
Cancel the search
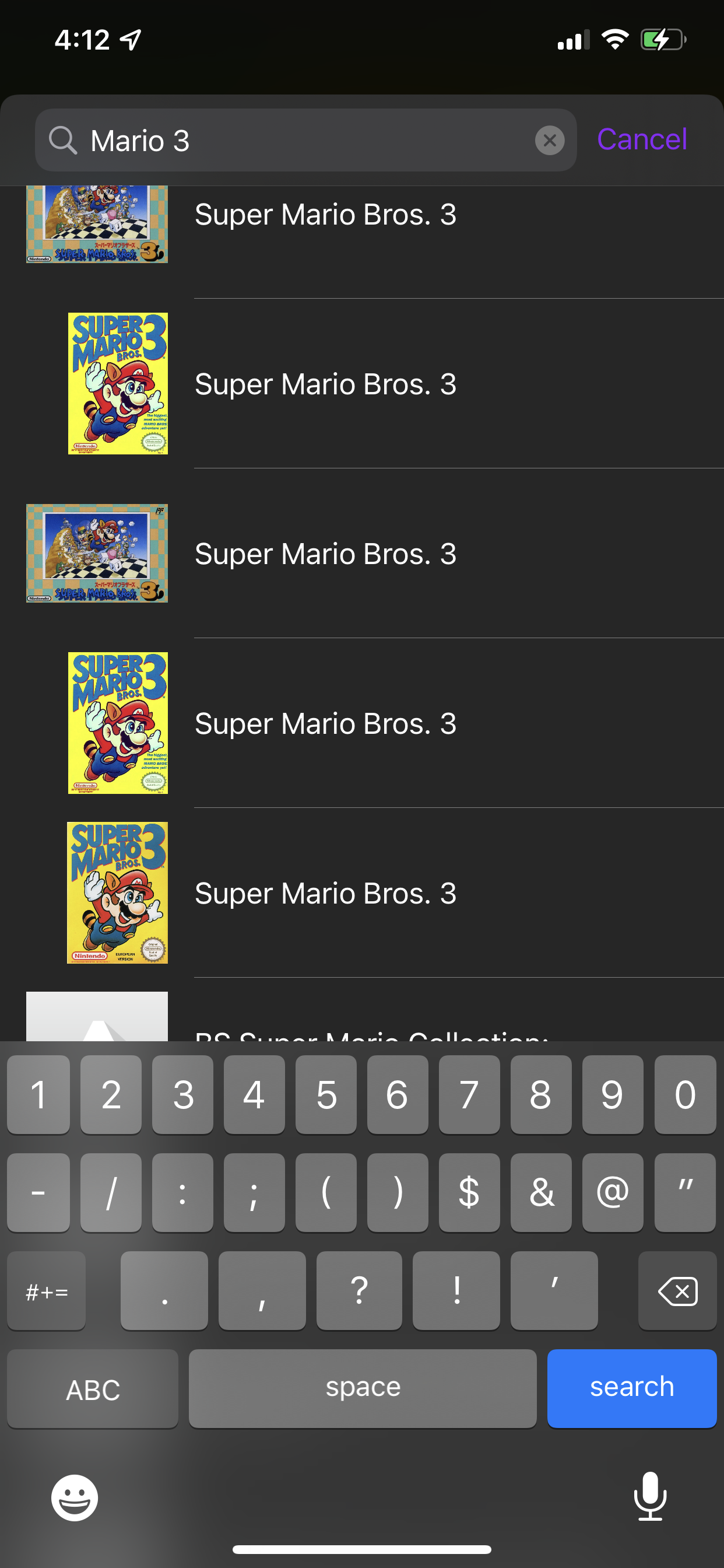[x=641, y=139]
